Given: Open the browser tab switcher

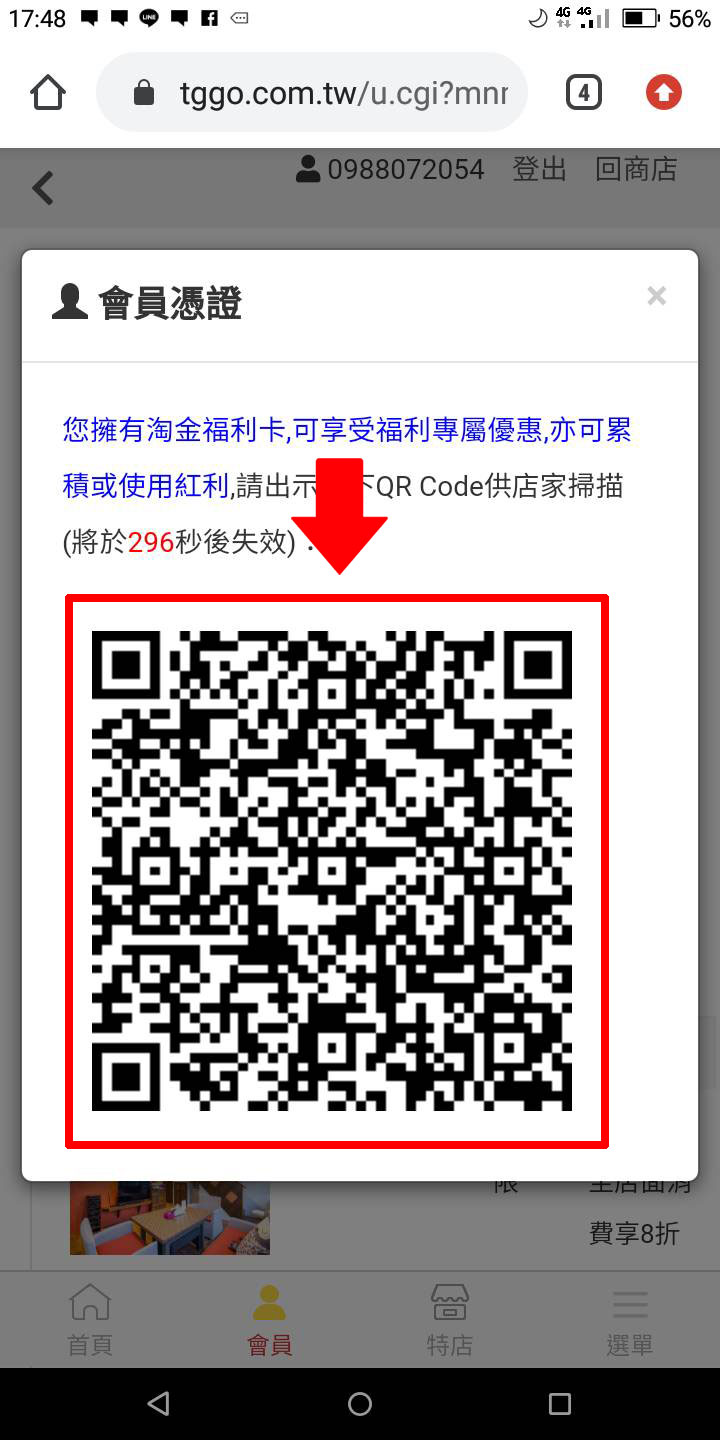Looking at the screenshot, I should [584, 94].
